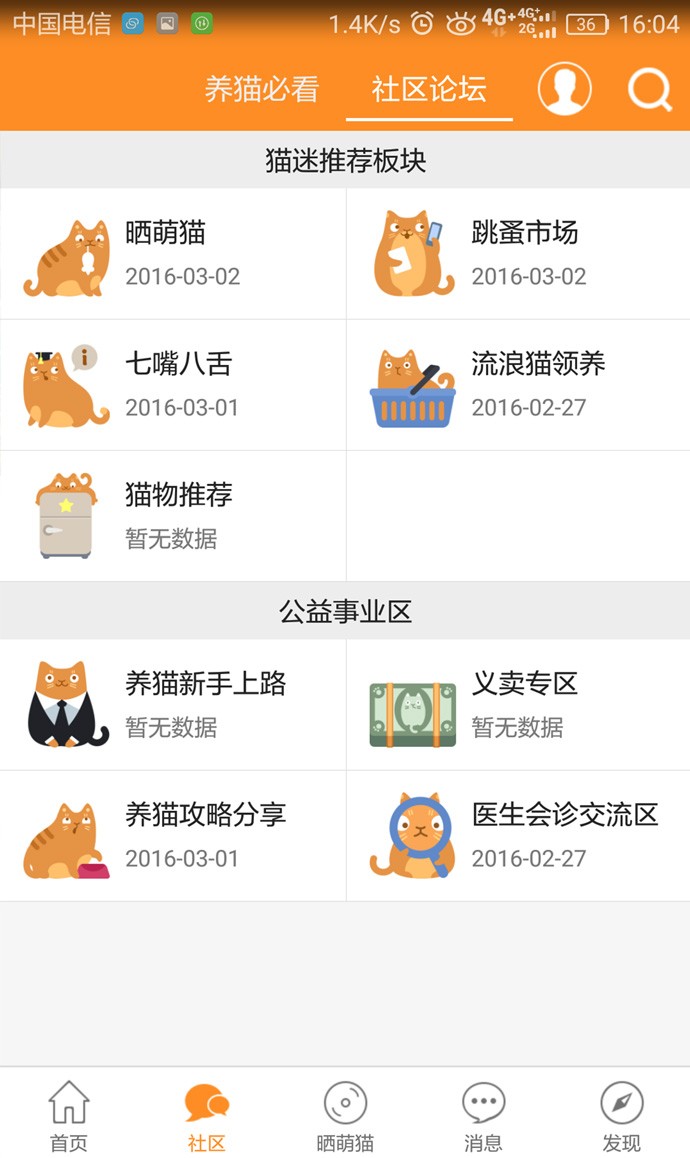This screenshot has width=690, height=1158.
Task: Open the 猫物推荐 board
Action: pos(173,516)
